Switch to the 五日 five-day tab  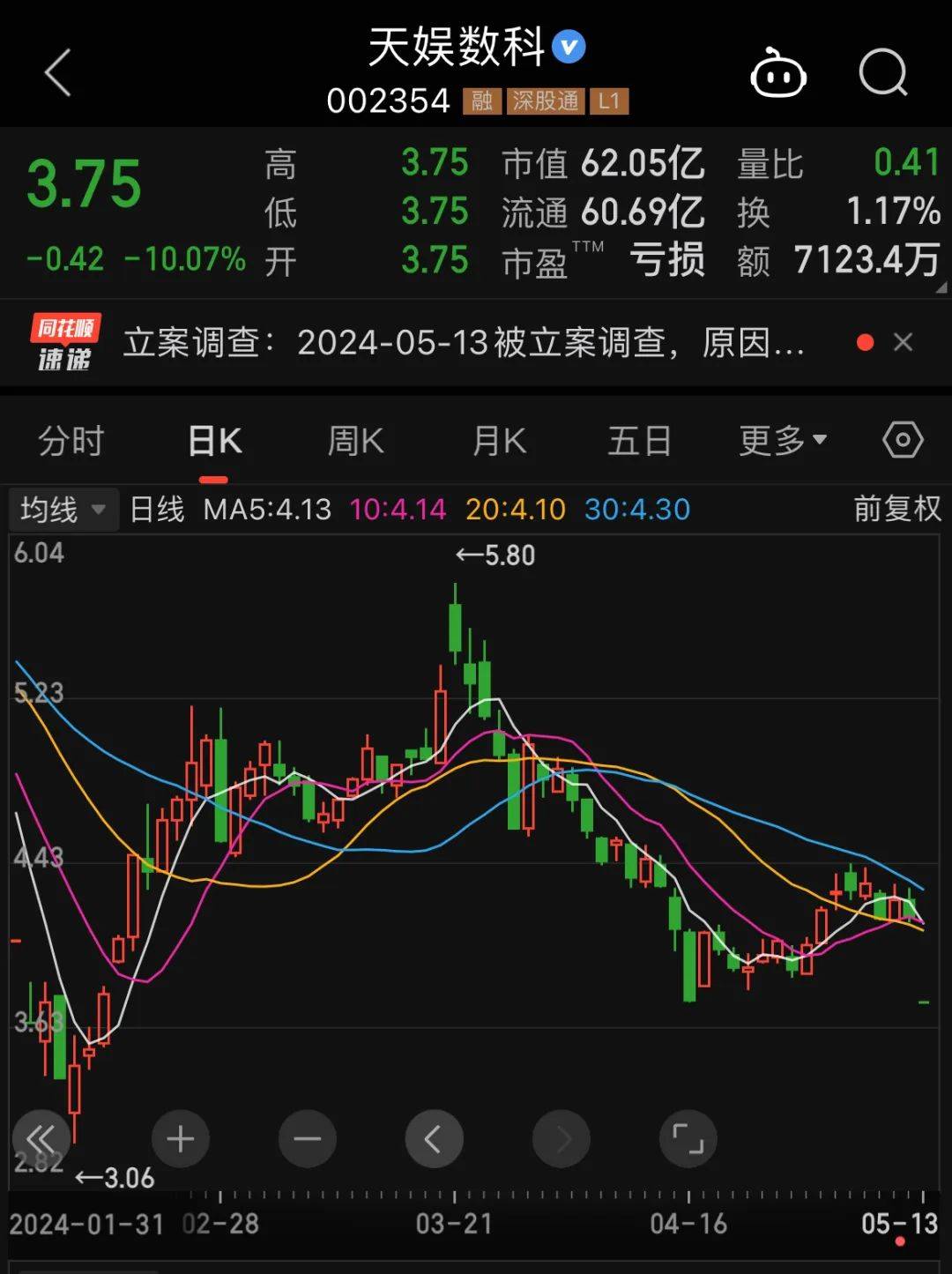pos(640,439)
